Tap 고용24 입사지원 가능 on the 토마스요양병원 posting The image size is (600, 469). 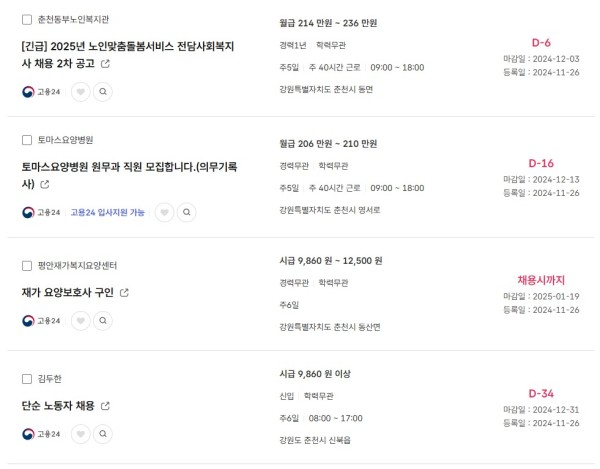[x=107, y=212]
